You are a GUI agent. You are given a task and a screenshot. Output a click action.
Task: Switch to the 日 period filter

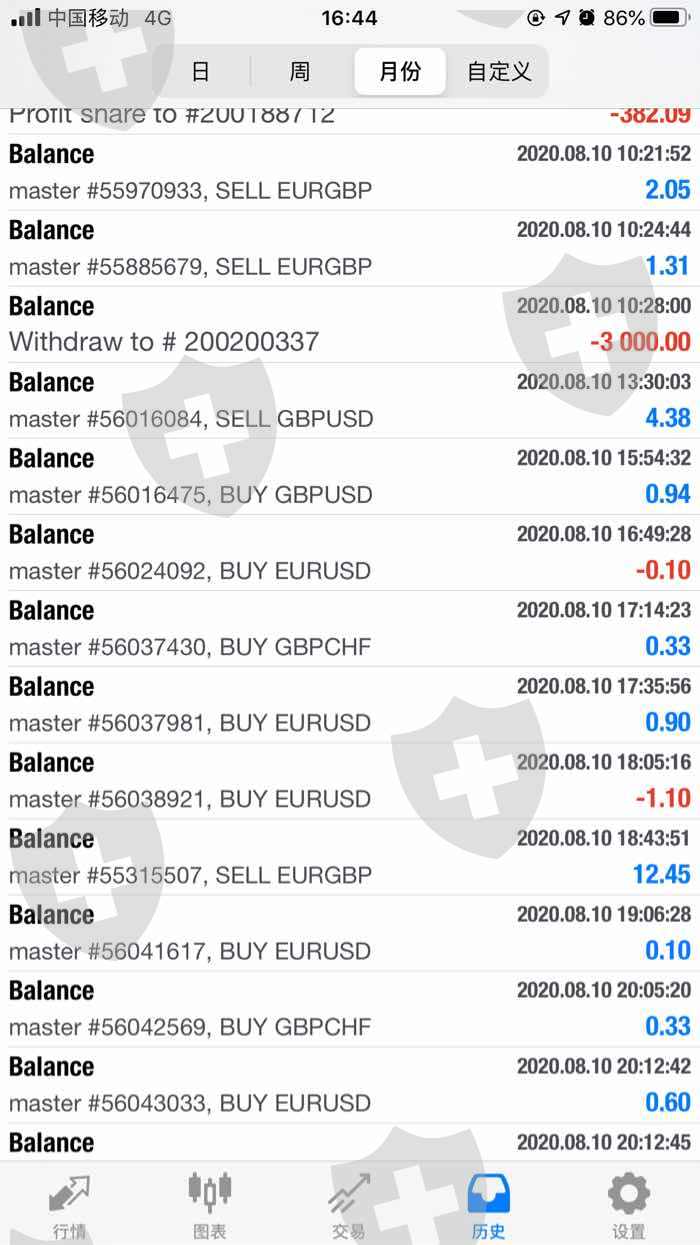pos(200,72)
